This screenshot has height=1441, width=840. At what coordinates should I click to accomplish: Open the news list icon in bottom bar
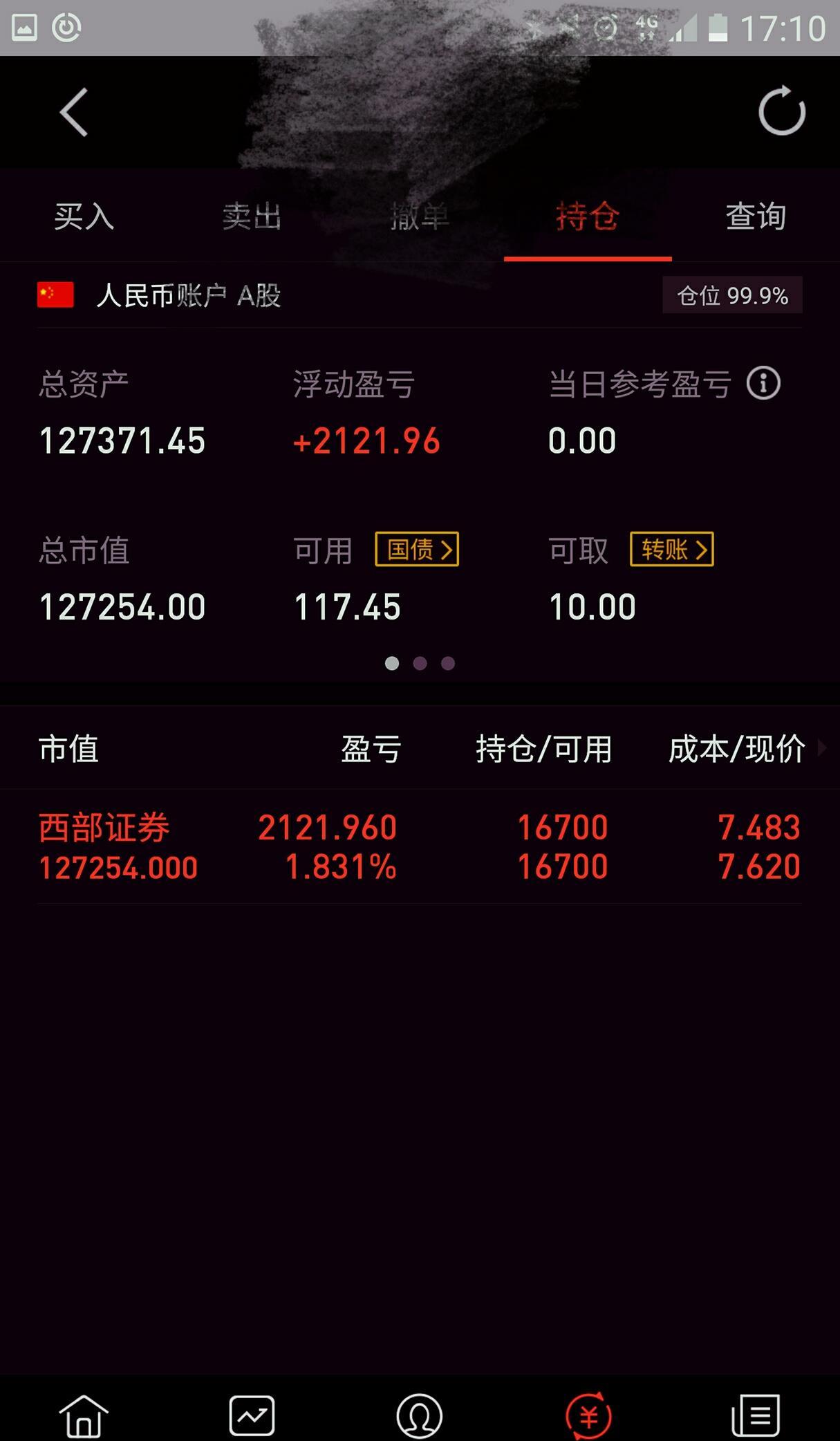pos(755,1415)
